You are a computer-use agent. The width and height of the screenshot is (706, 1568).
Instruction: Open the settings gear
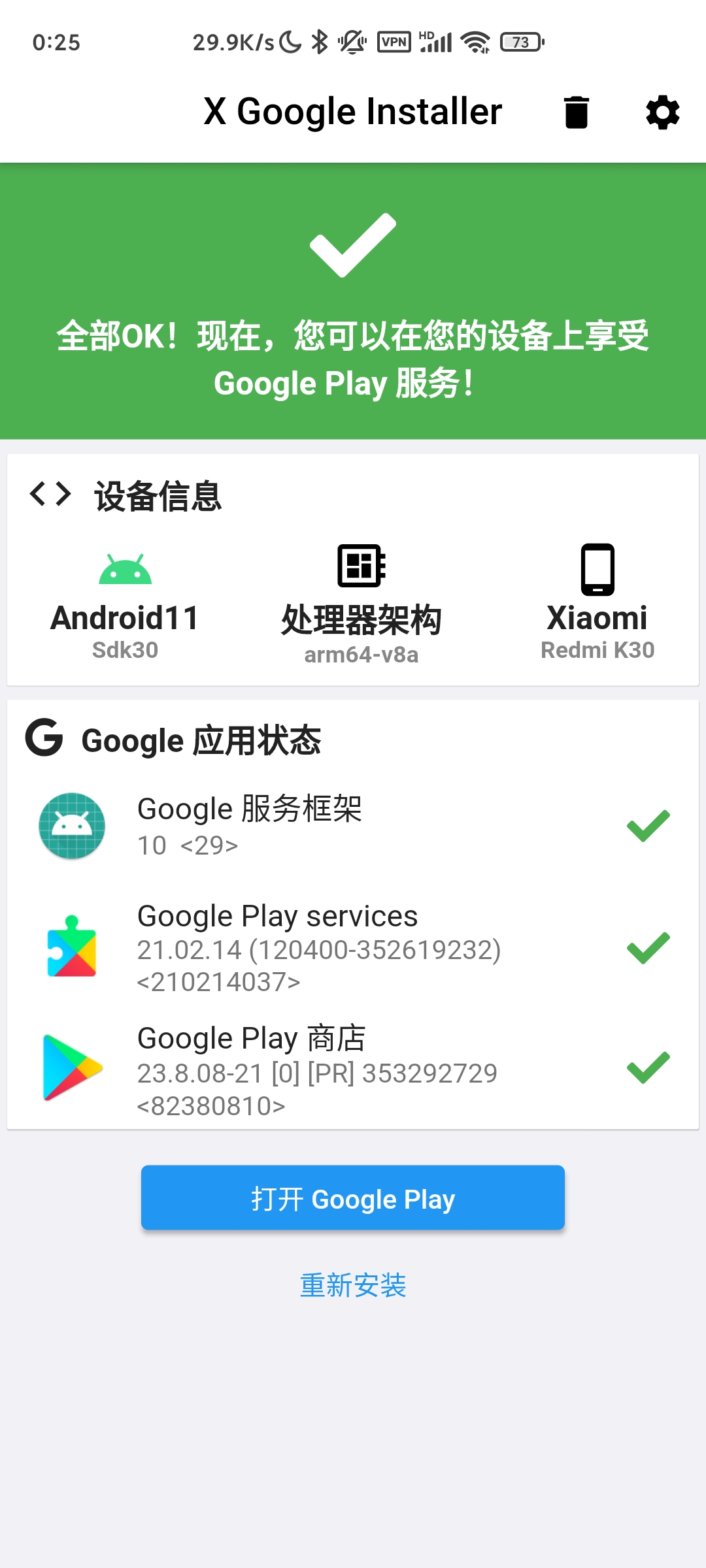pos(662,112)
